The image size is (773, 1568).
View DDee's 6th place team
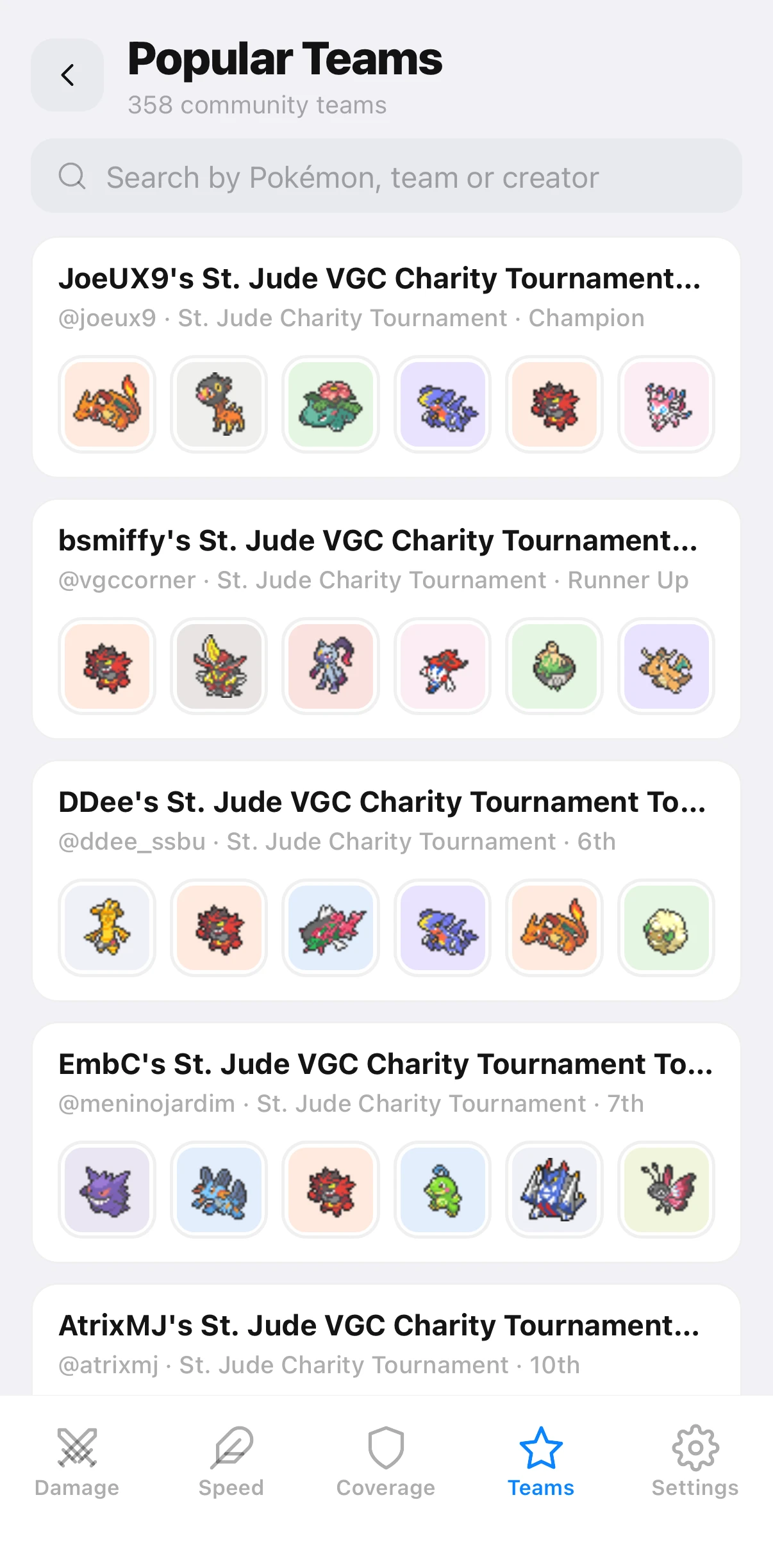[386, 880]
